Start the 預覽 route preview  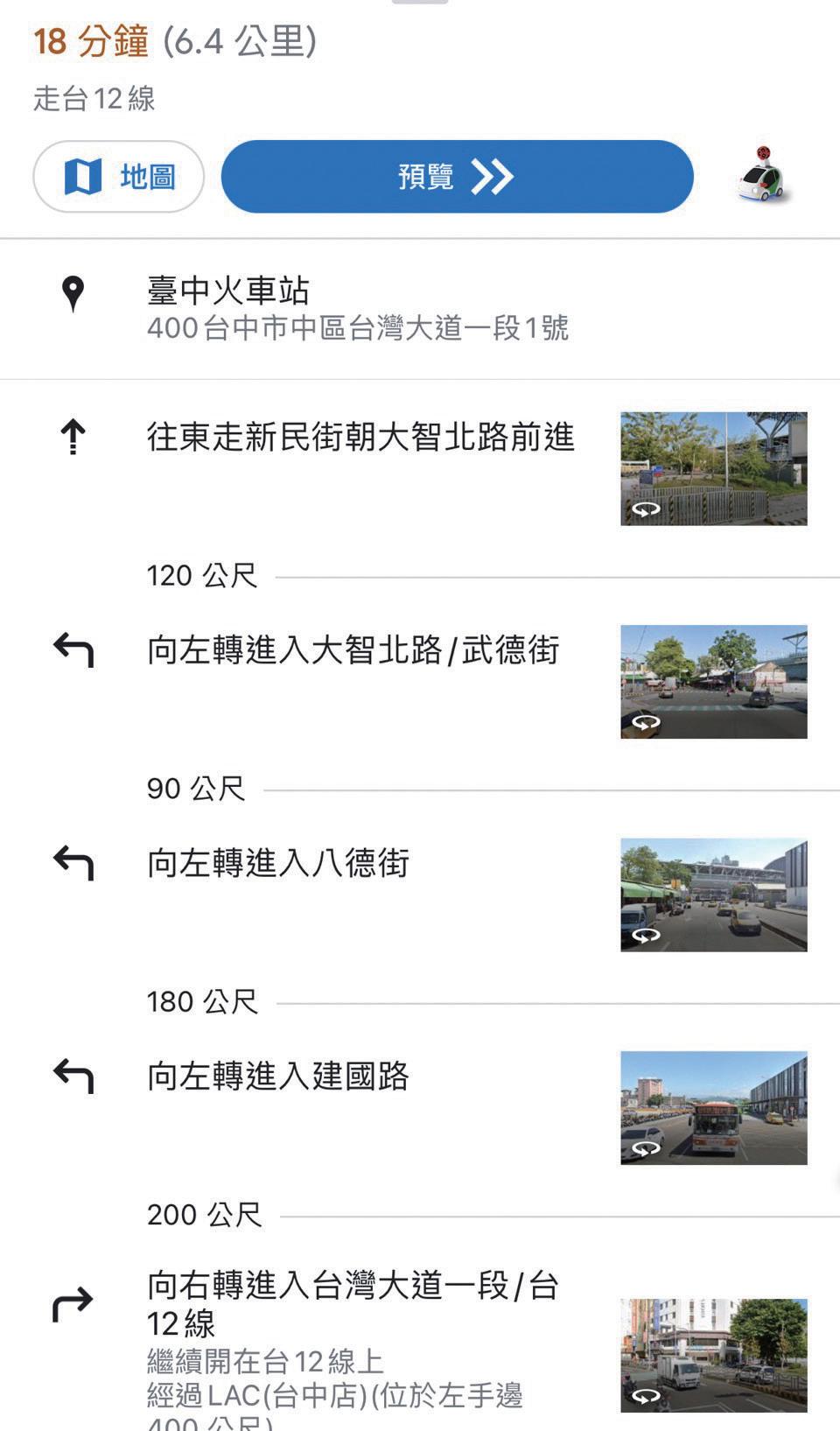coord(457,177)
